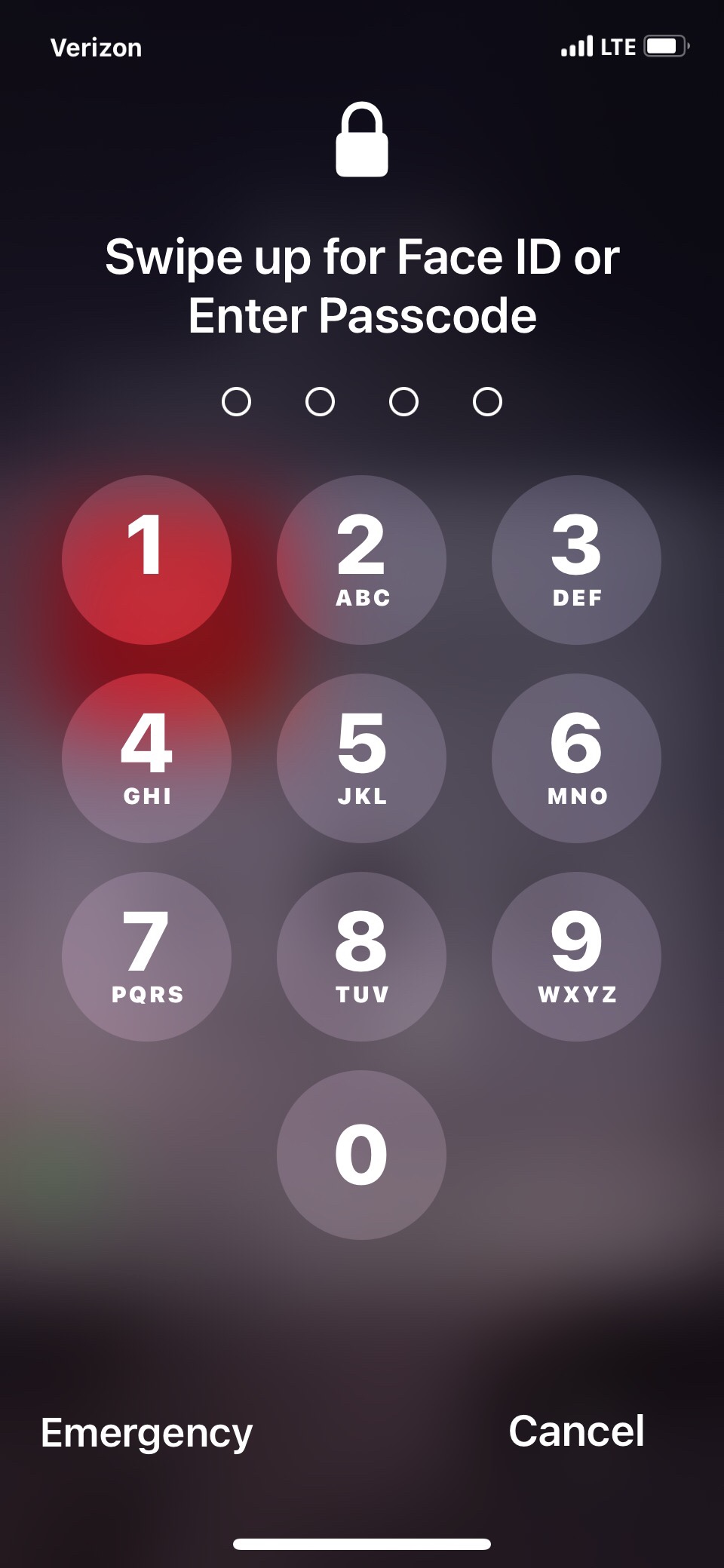Screen dimensions: 724x1568
Task: Enter digit 7 PQRS
Action: pos(146,956)
